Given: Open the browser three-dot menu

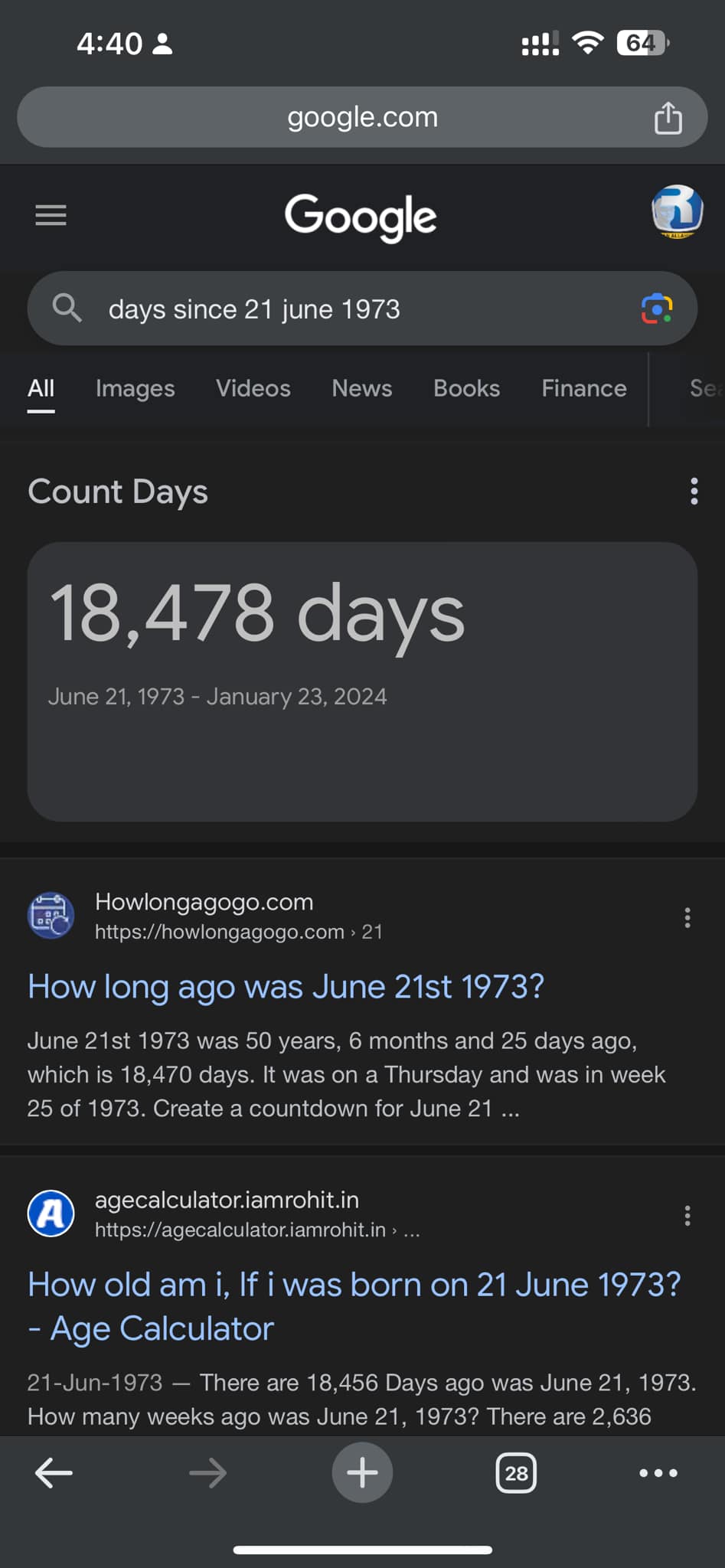Looking at the screenshot, I should [658, 1472].
